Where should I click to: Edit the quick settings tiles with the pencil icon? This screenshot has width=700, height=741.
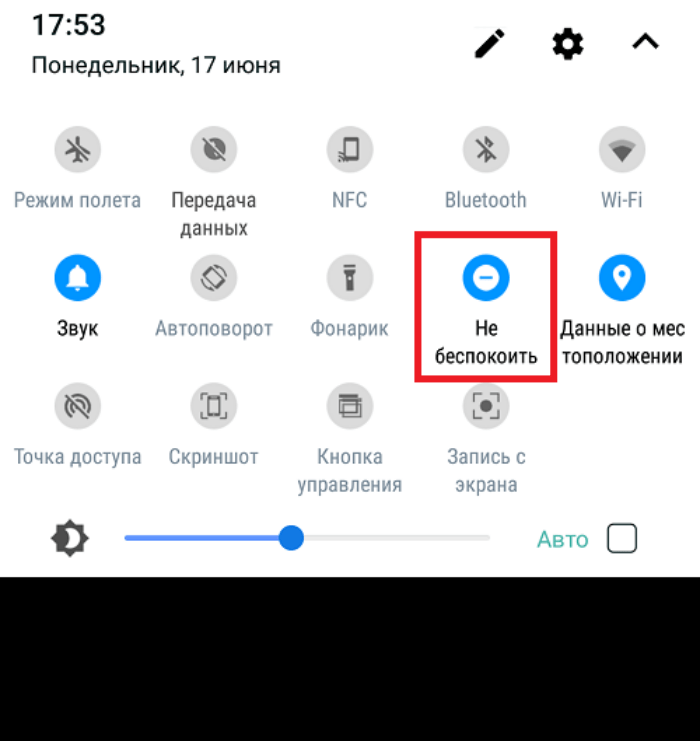(490, 43)
